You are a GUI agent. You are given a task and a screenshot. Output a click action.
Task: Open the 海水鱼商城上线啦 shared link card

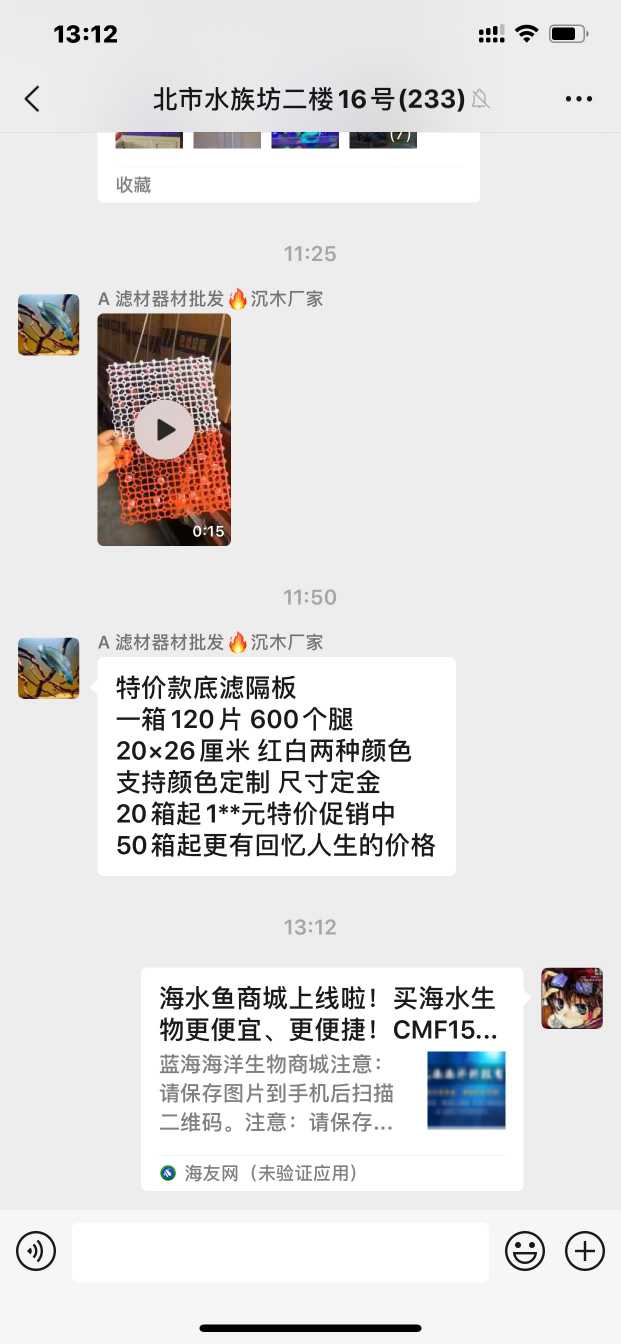click(331, 1077)
